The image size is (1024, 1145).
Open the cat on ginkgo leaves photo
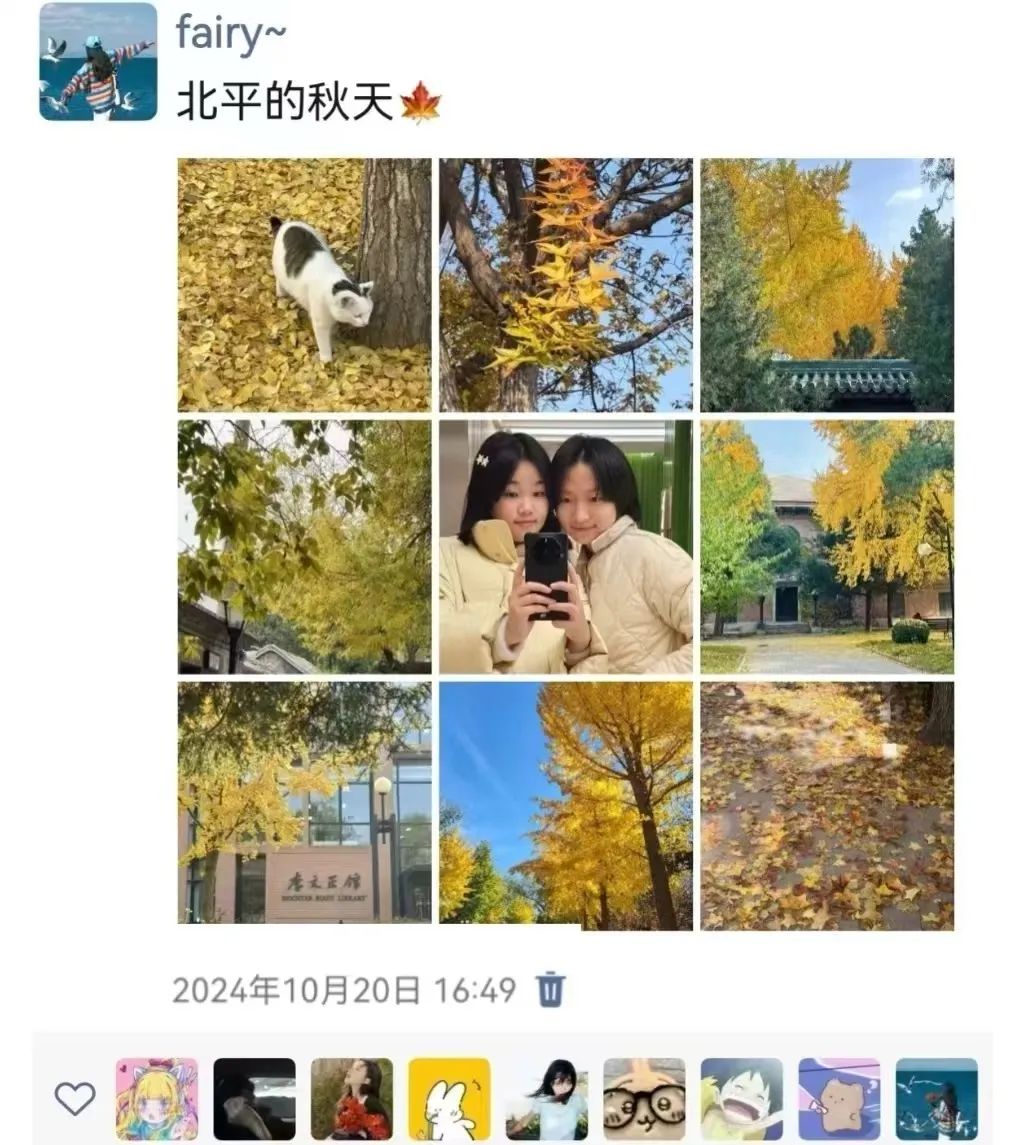(x=304, y=285)
